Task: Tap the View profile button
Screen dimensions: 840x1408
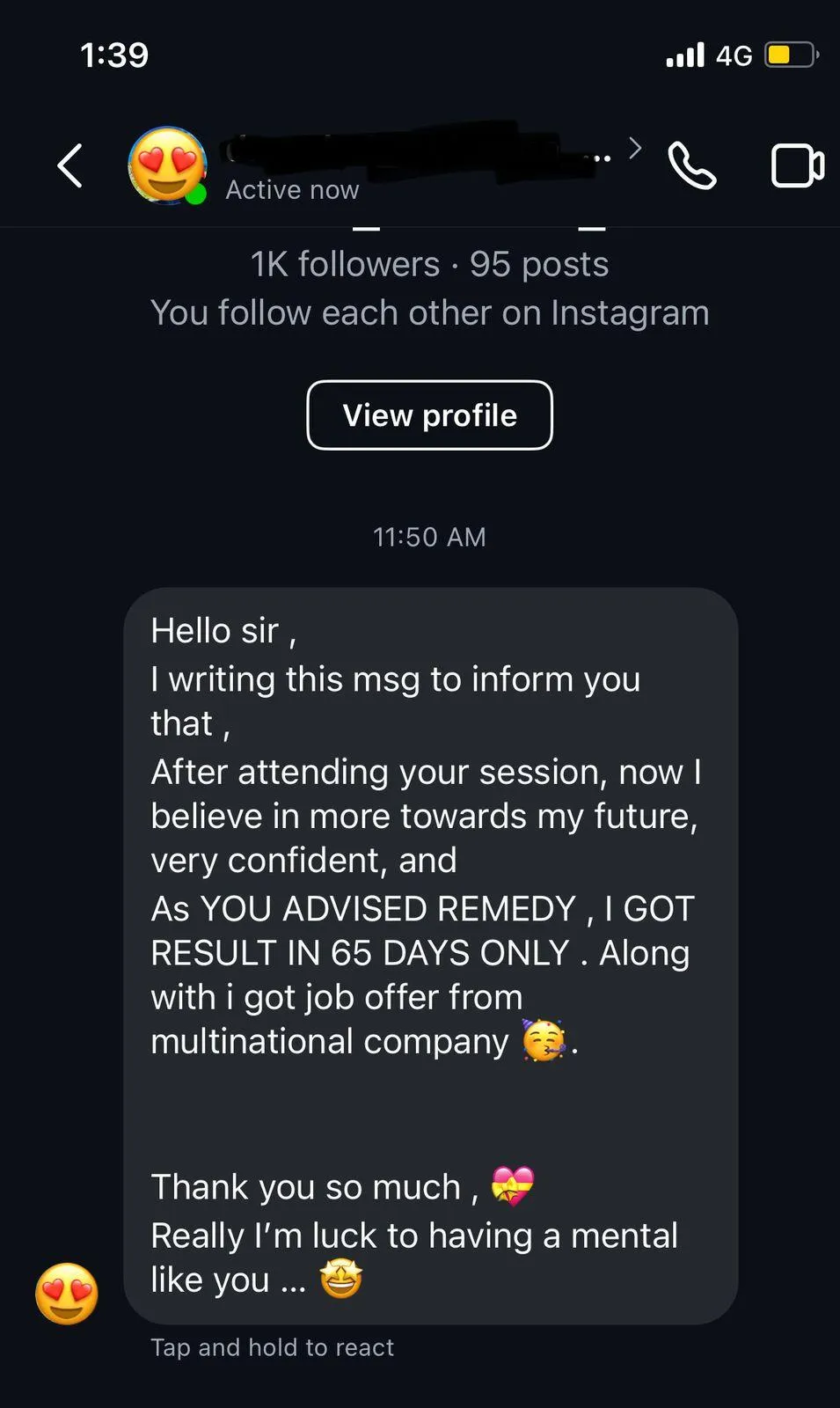Action: [429, 415]
